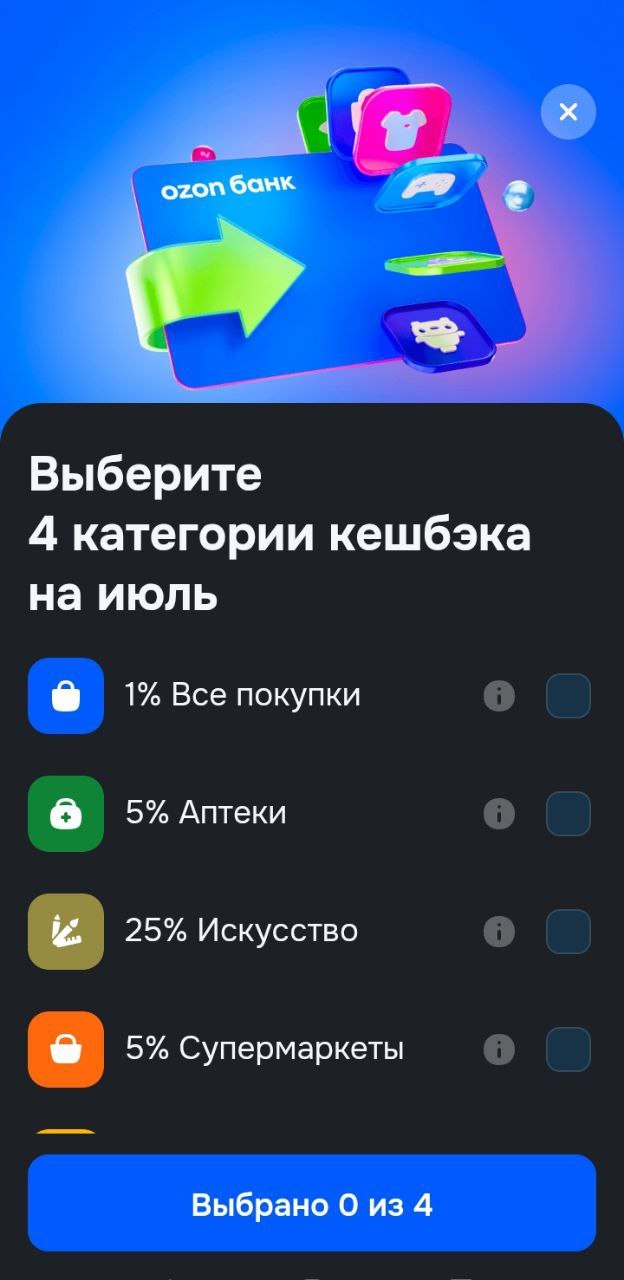Screen dimensions: 624x1280
Task: Tick the 25% Искусство category checkbox
Action: tap(568, 932)
